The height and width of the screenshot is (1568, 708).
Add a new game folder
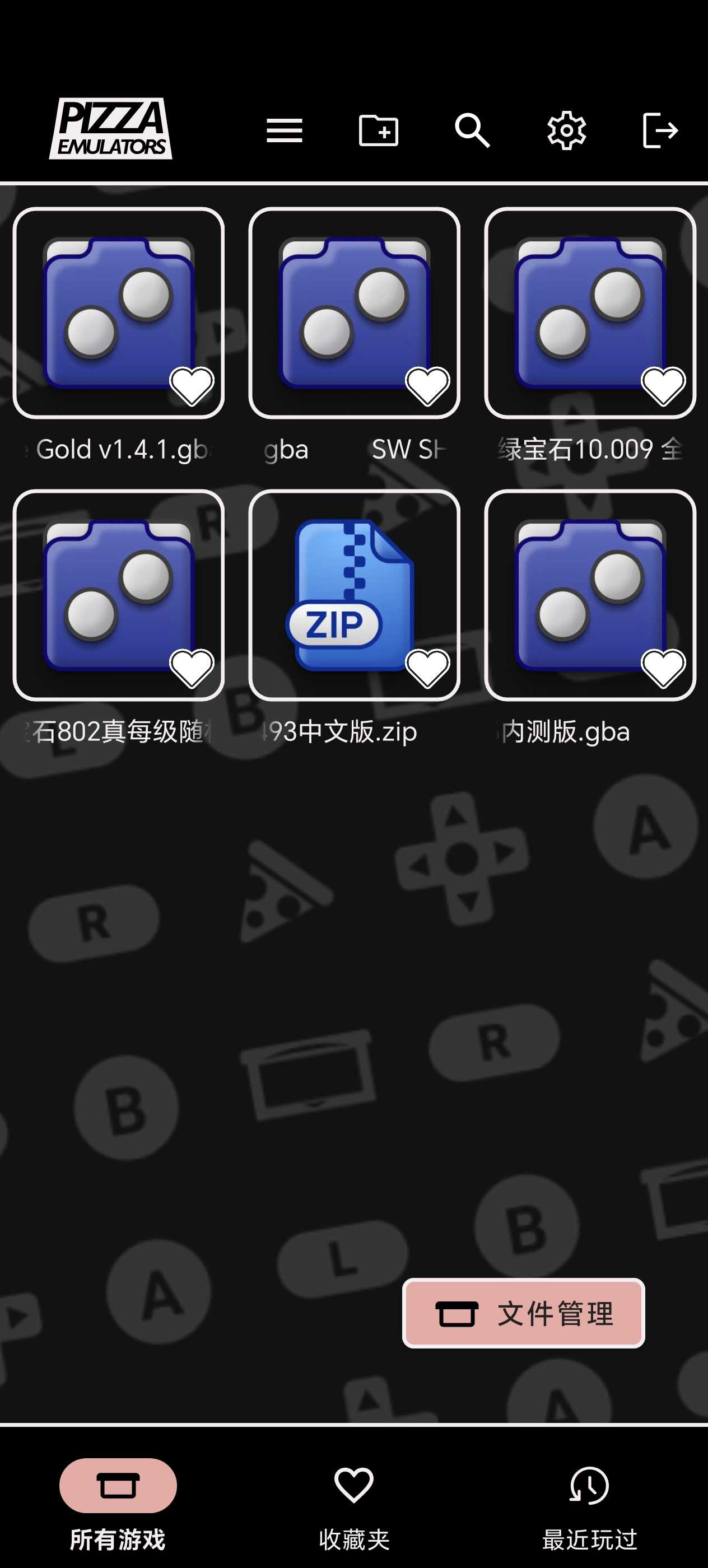pos(378,130)
